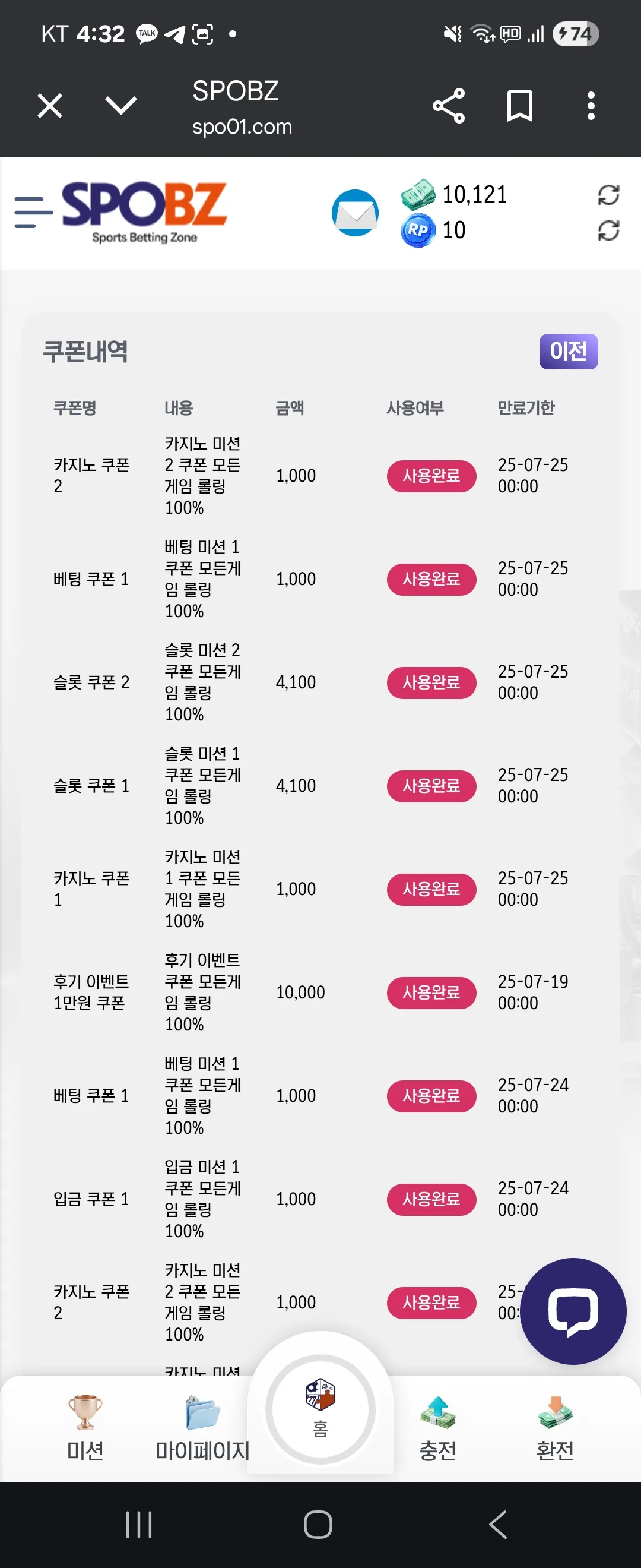The image size is (641, 1568).
Task: Bookmark this page
Action: point(520,106)
